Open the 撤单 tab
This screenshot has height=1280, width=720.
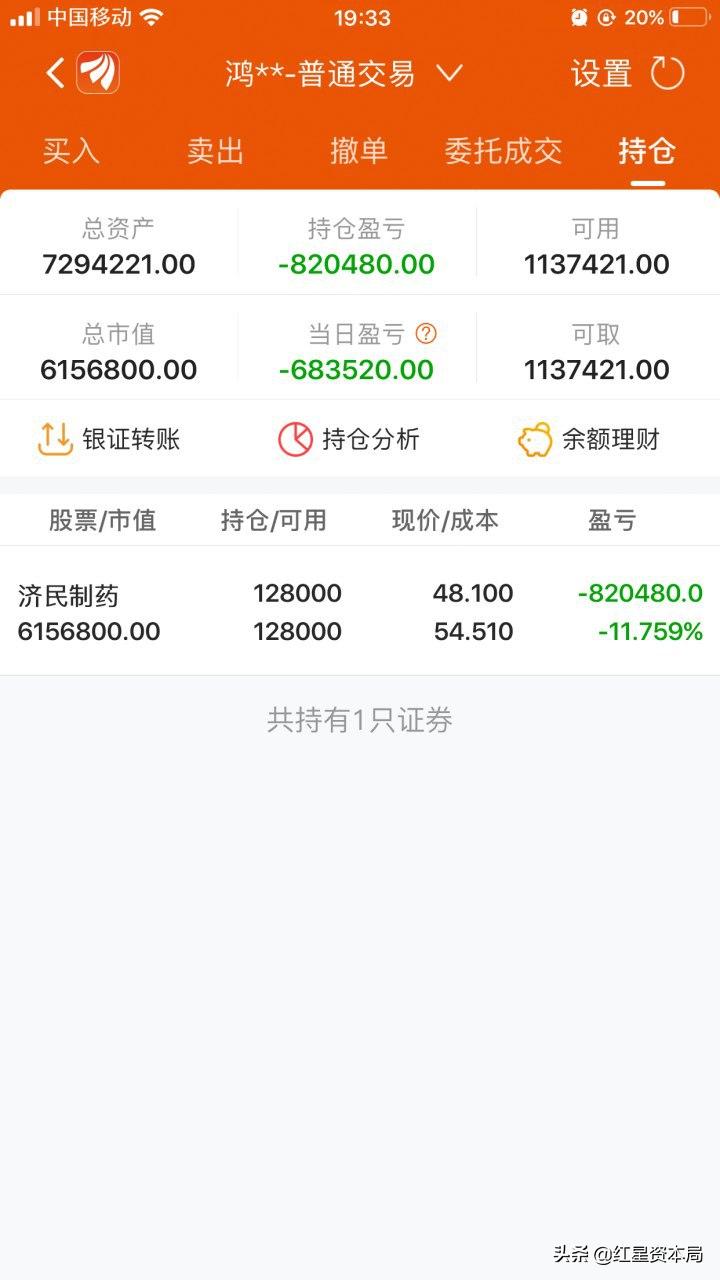tap(359, 151)
